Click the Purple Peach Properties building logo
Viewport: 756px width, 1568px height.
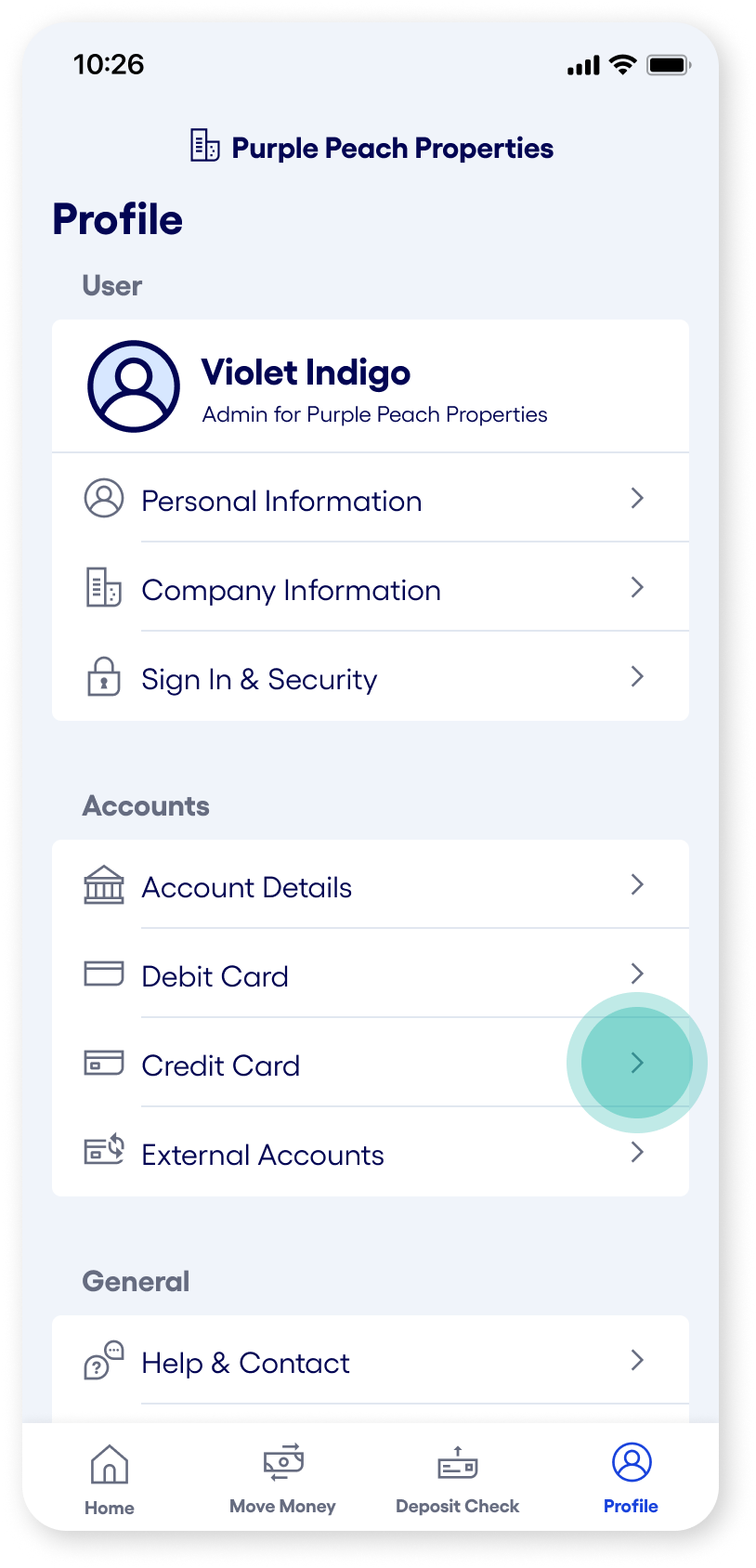[202, 145]
